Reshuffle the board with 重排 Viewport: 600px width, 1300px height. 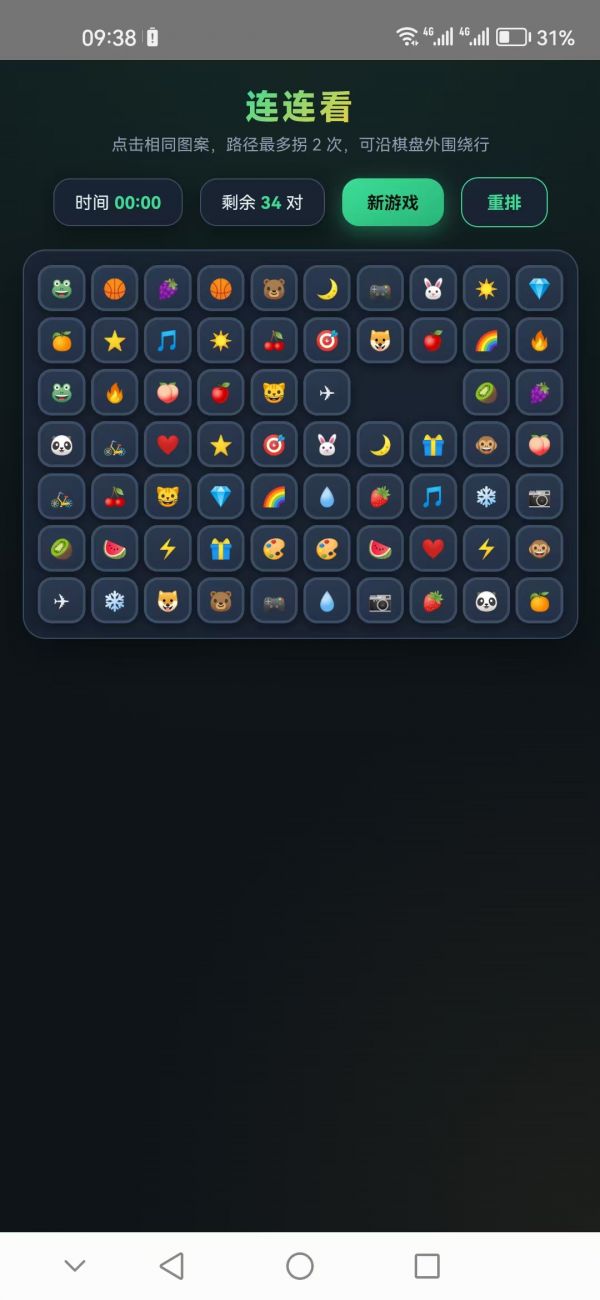pyautogui.click(x=504, y=202)
